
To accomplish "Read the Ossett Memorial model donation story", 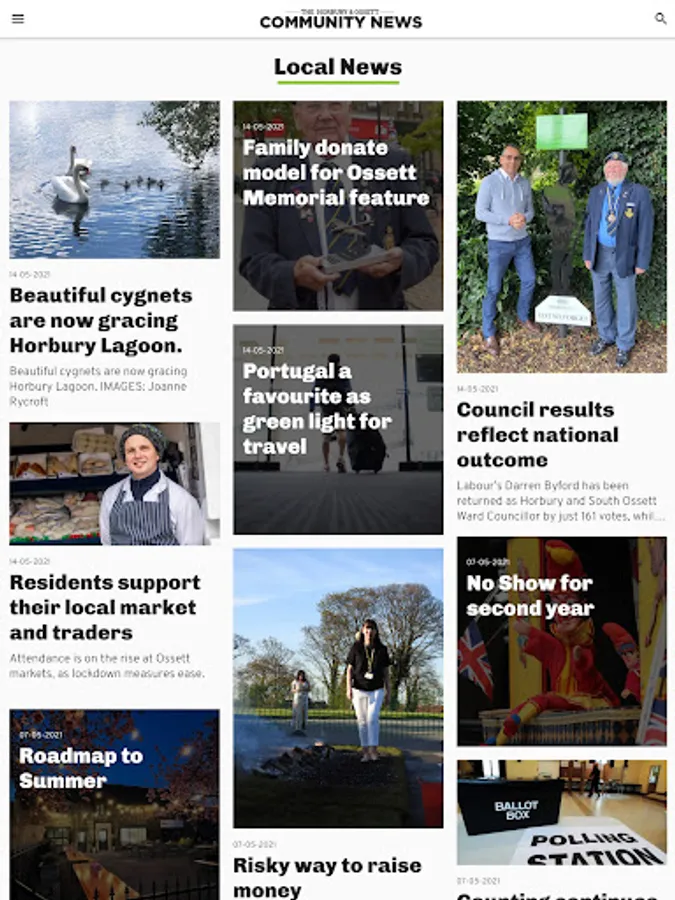I will click(x=337, y=173).
